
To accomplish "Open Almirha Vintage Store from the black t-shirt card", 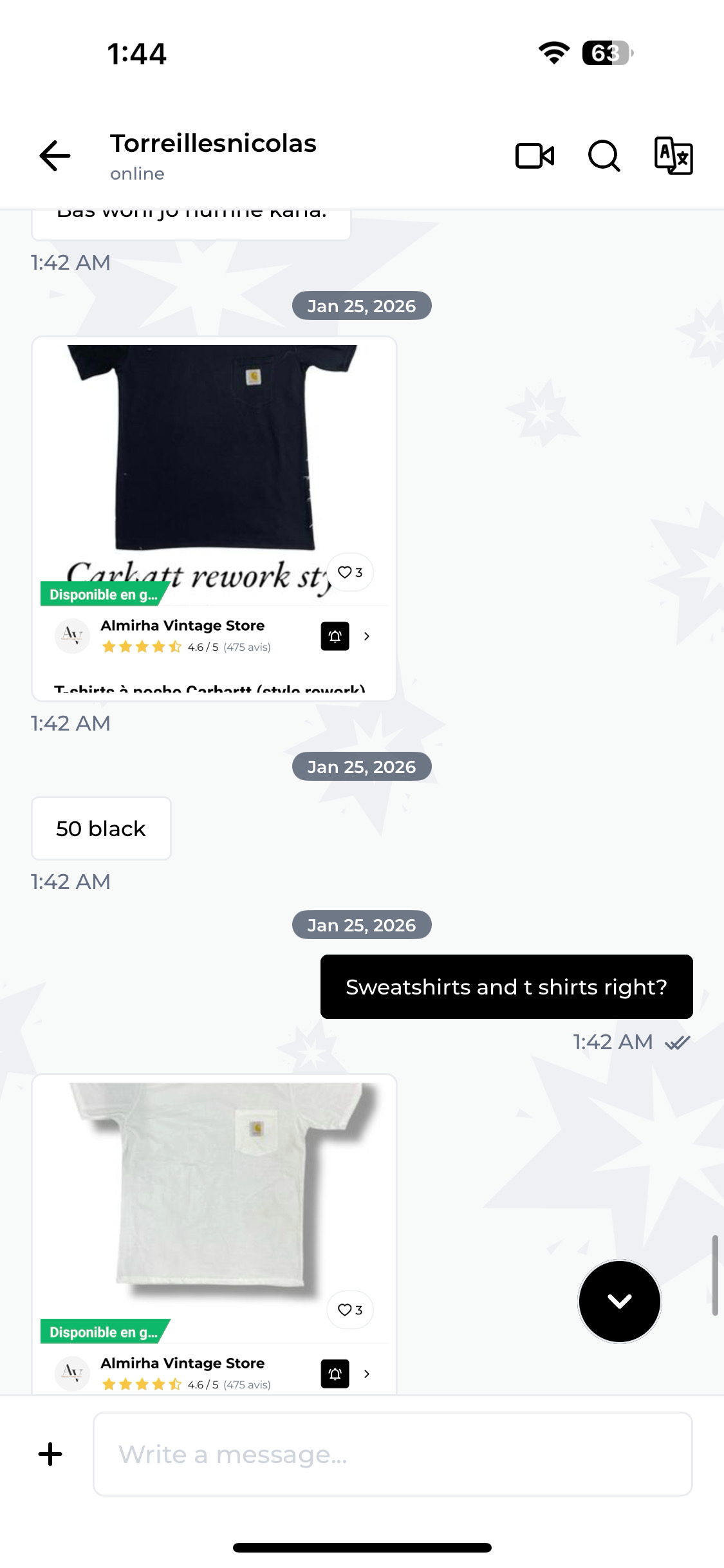I will pos(182,626).
